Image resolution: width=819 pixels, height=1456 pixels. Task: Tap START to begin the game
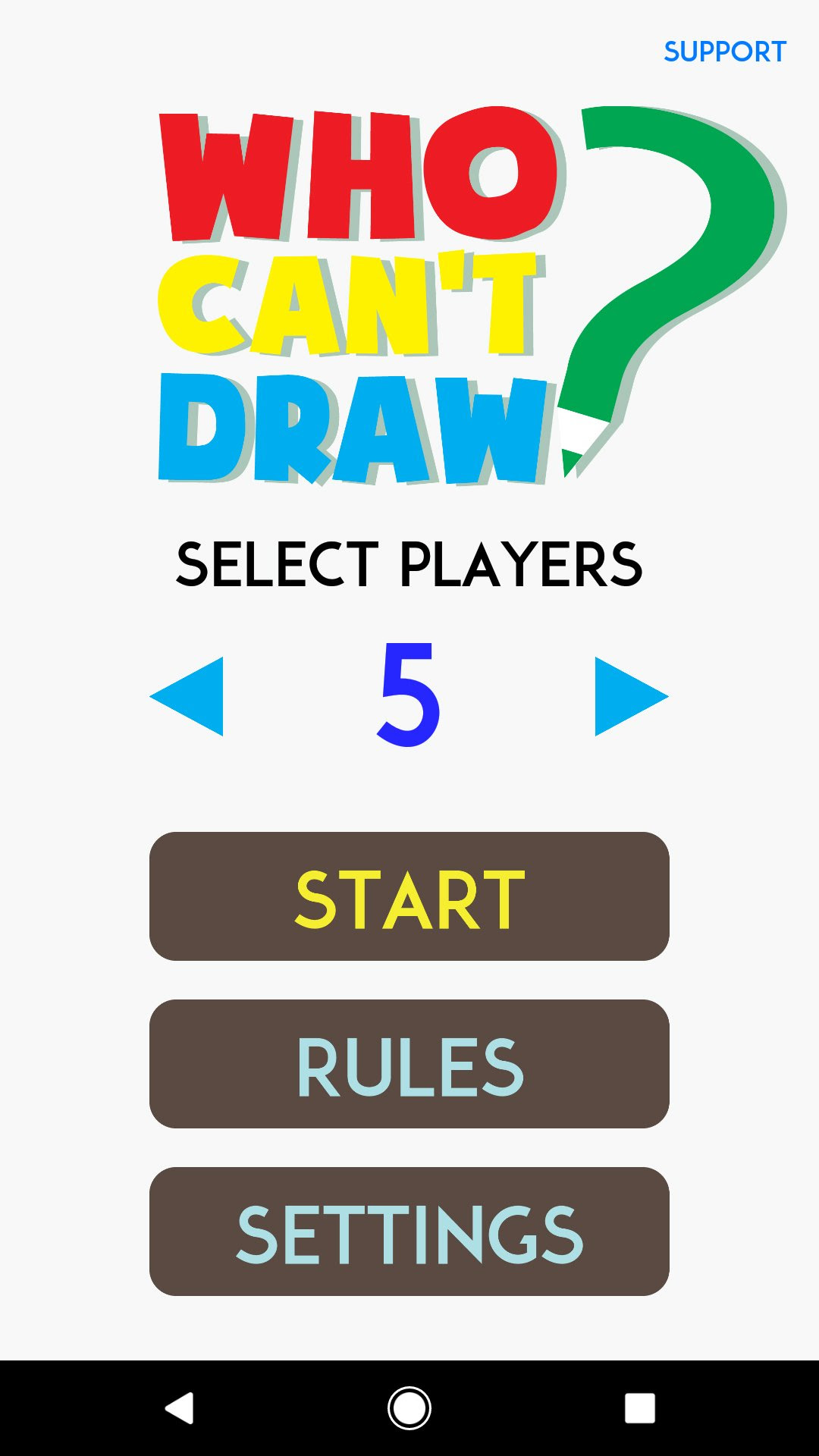409,896
